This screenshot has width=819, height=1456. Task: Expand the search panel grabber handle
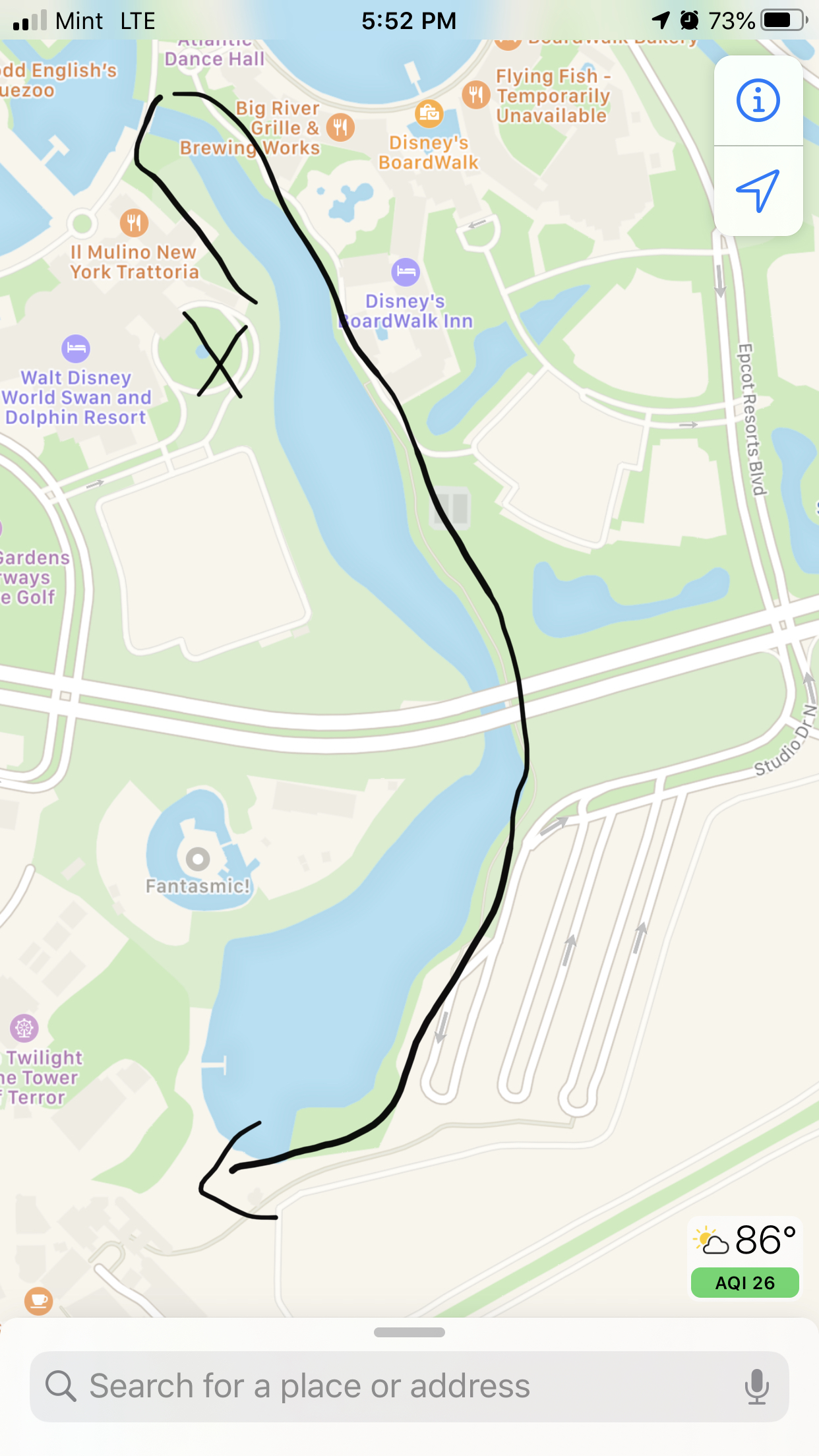(x=409, y=1332)
